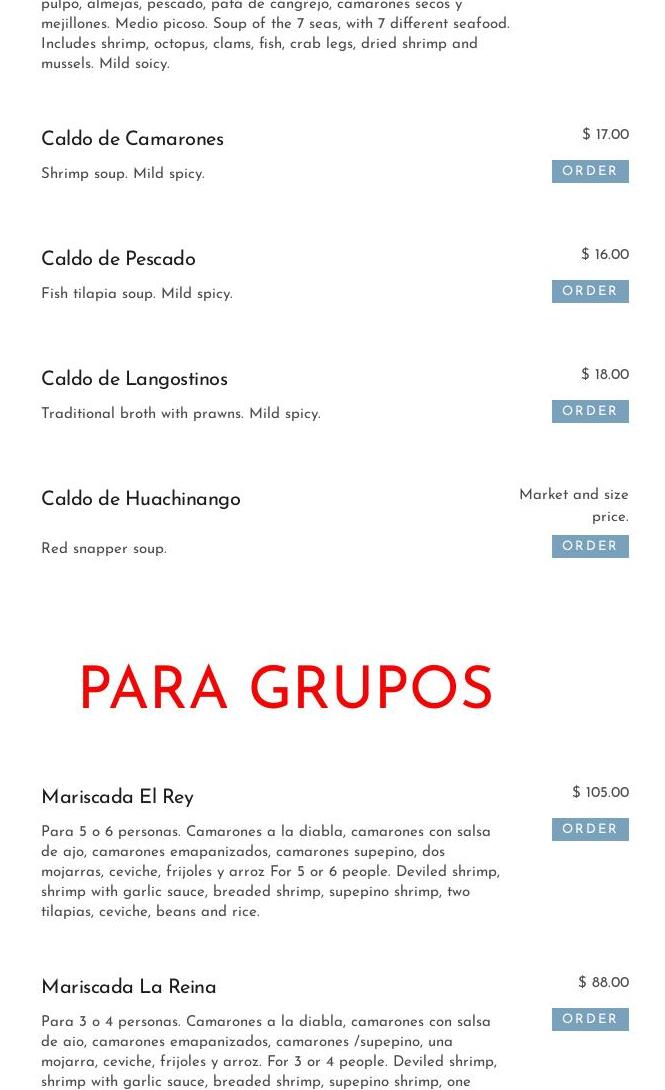
Task: Tap Order for Caldo de Huachinango
Action: coord(590,546)
